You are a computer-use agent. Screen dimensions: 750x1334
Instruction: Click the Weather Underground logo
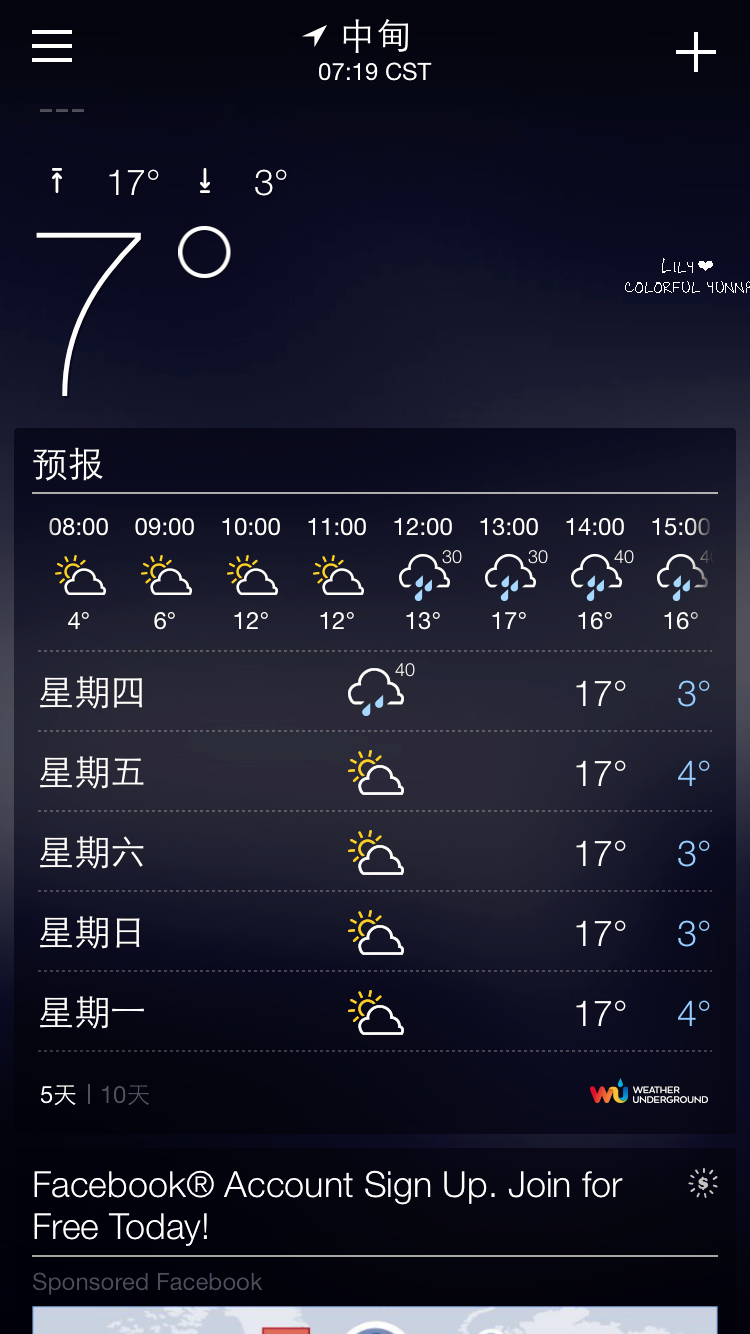[650, 1094]
